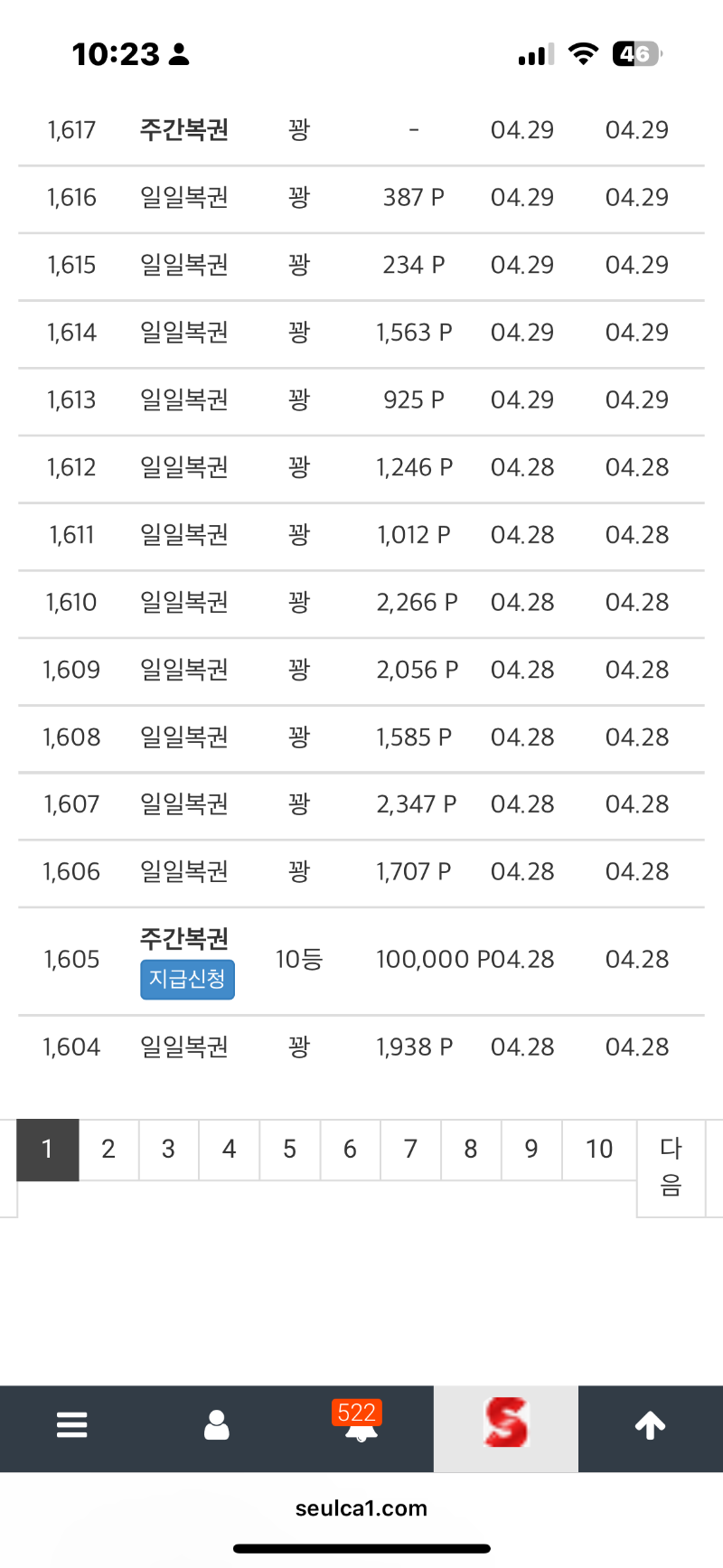The height and width of the screenshot is (1568, 723).
Task: Tap the up arrow to return to top
Action: pos(651,1425)
